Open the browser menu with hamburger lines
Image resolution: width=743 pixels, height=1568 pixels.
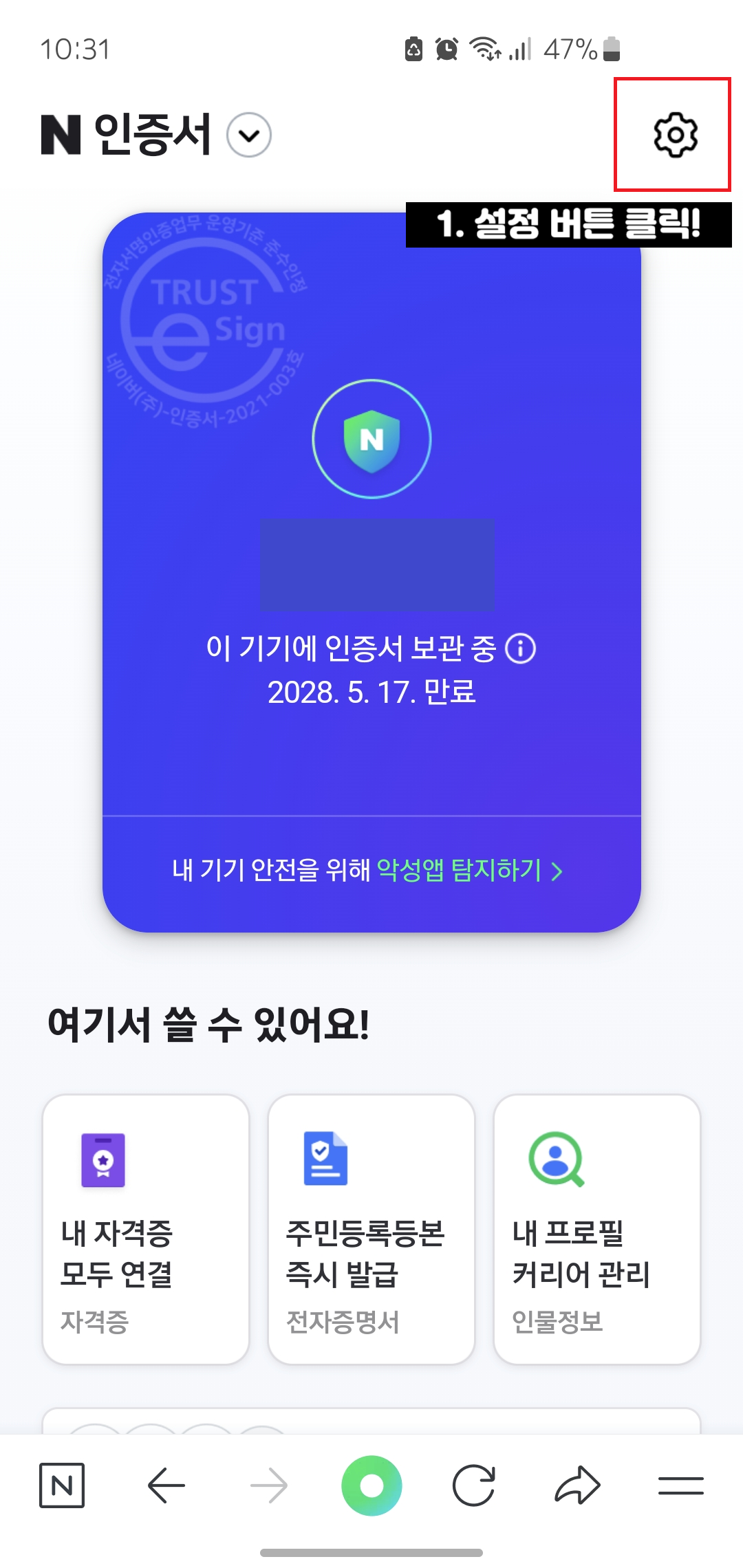677,1485
